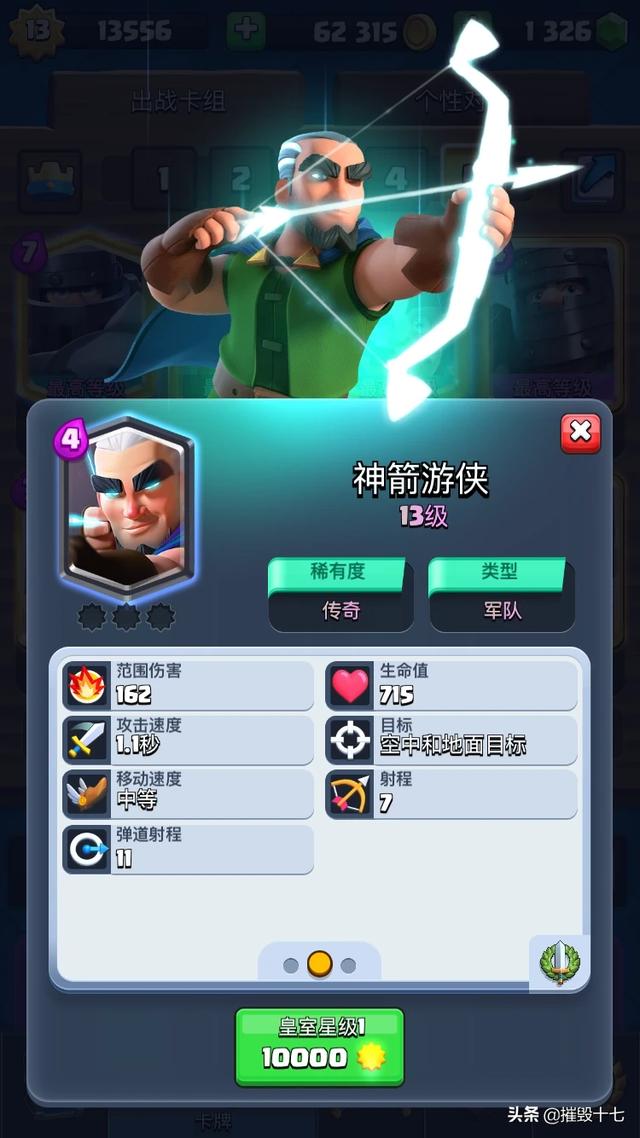
Task: Close the 神箭游侠 card info dialog
Action: pos(580,433)
